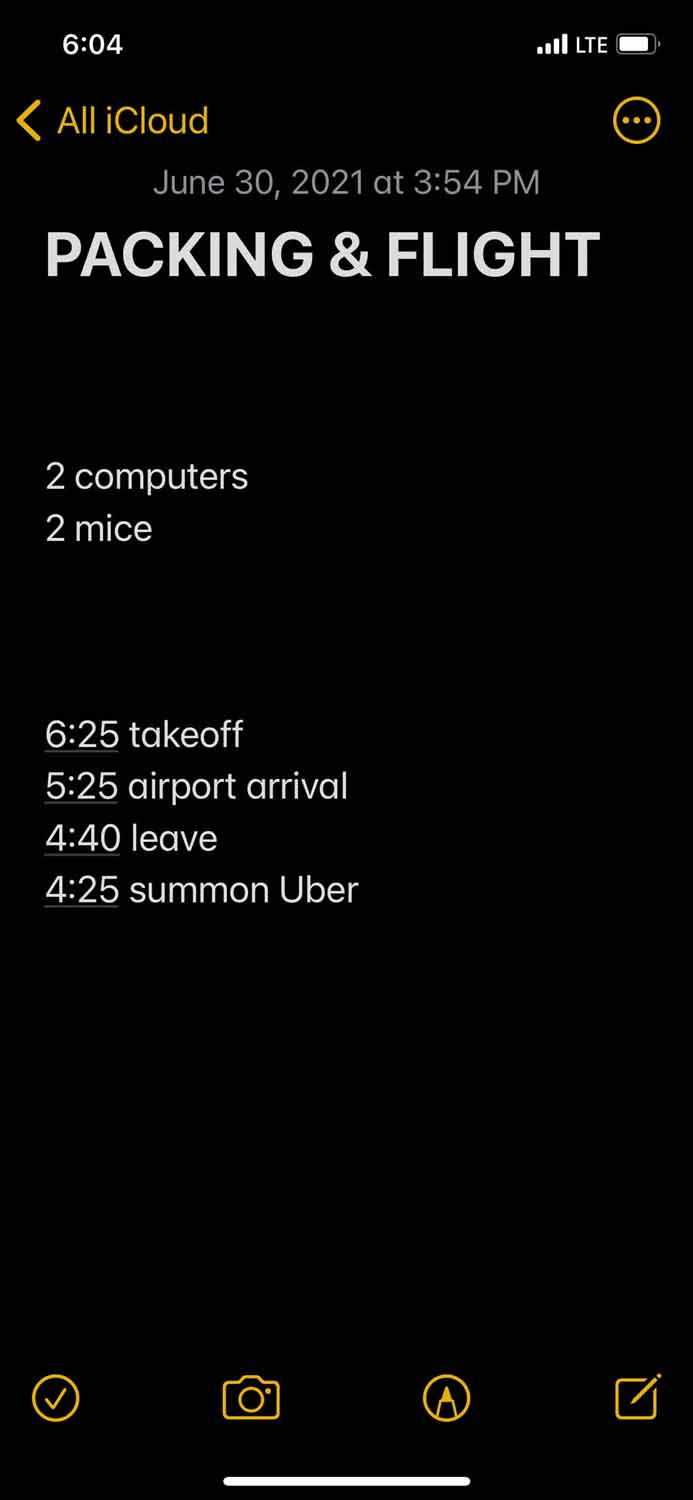Viewport: 693px width, 1500px height.
Task: Tap the 6:25 takeoff time link
Action: [82, 735]
